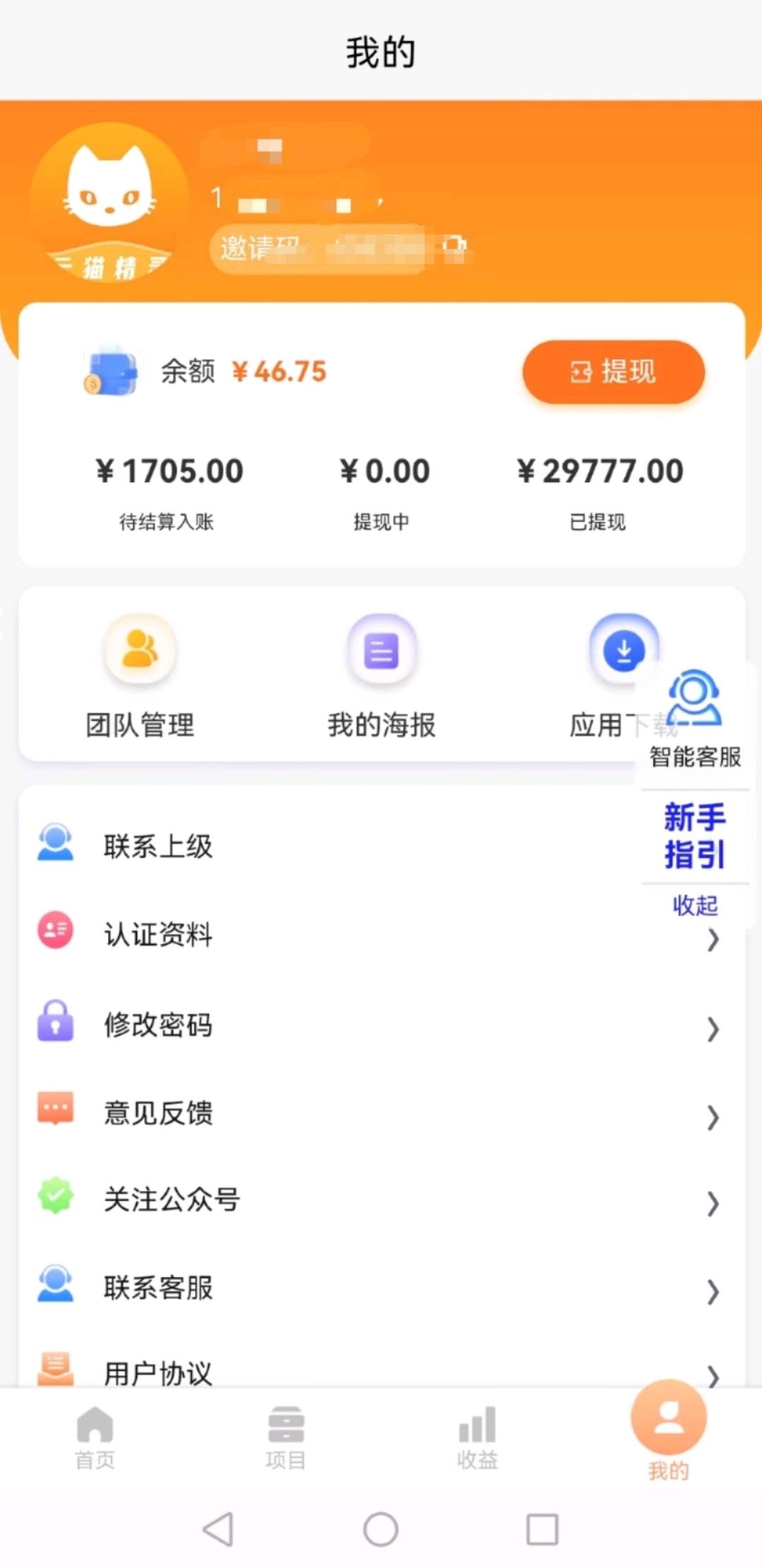Tap the system back button
762x1568 pixels.
click(218, 1530)
